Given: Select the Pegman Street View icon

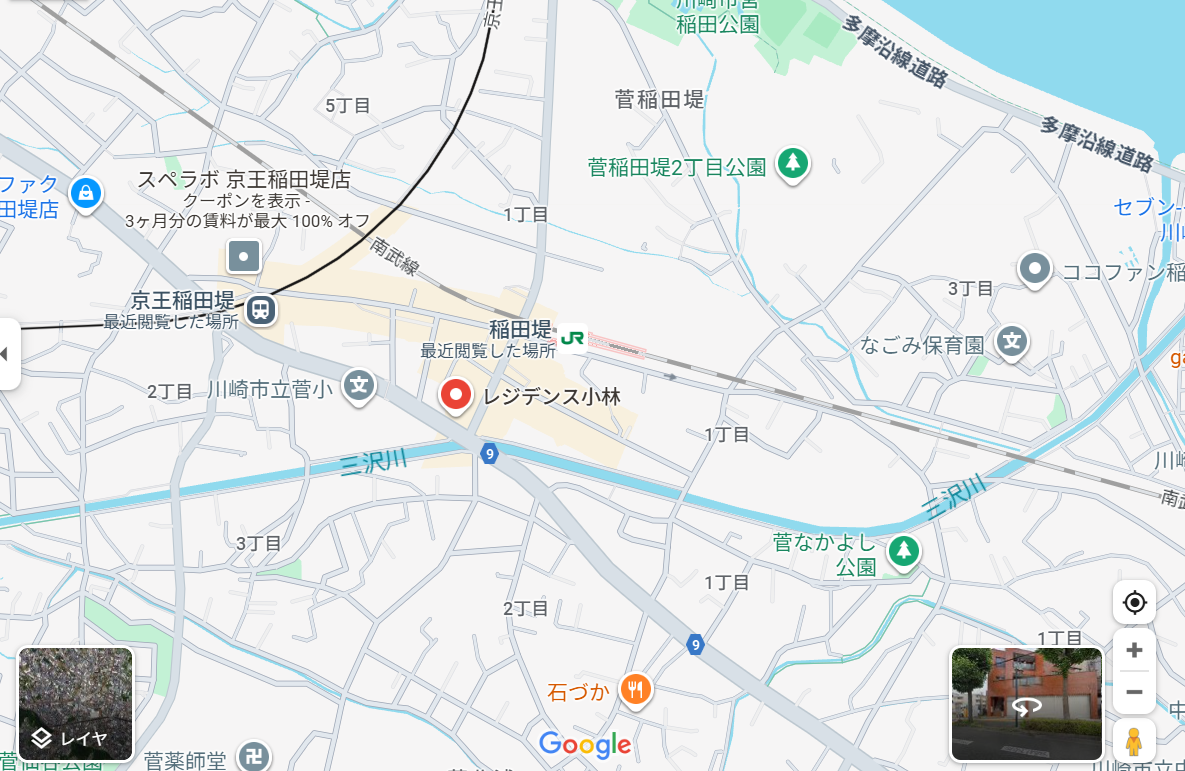Looking at the screenshot, I should click(1133, 741).
